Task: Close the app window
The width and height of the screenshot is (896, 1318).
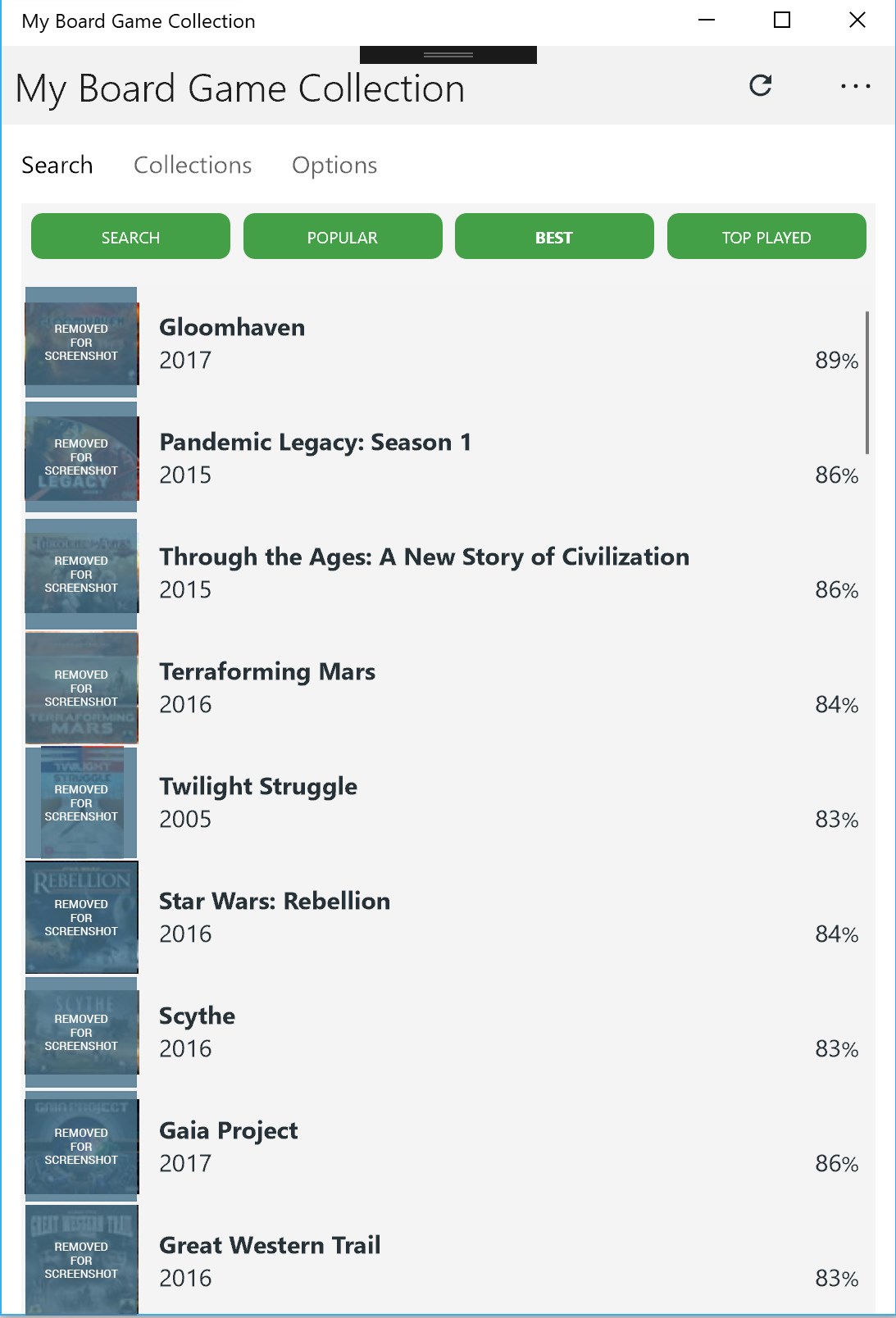Action: point(857,20)
